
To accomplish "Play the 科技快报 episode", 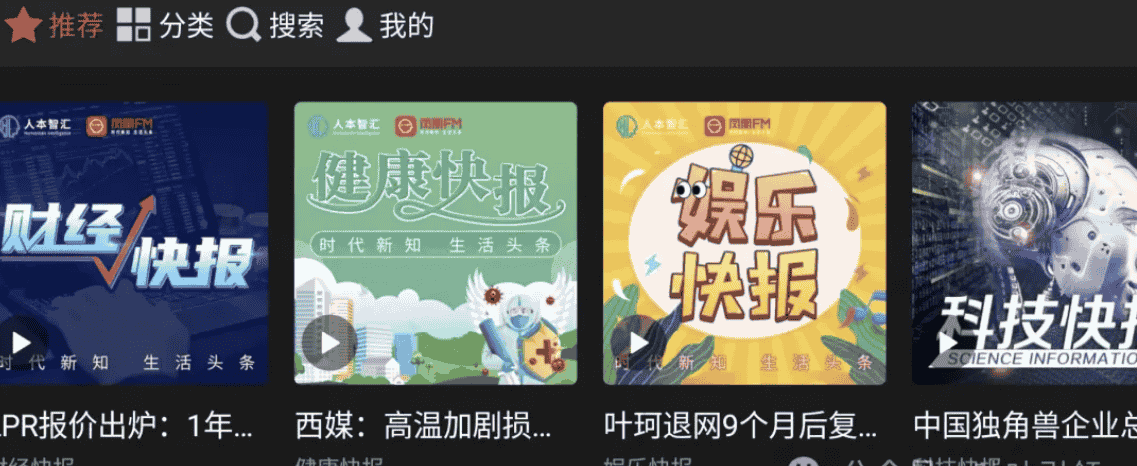I will pyautogui.click(x=946, y=343).
